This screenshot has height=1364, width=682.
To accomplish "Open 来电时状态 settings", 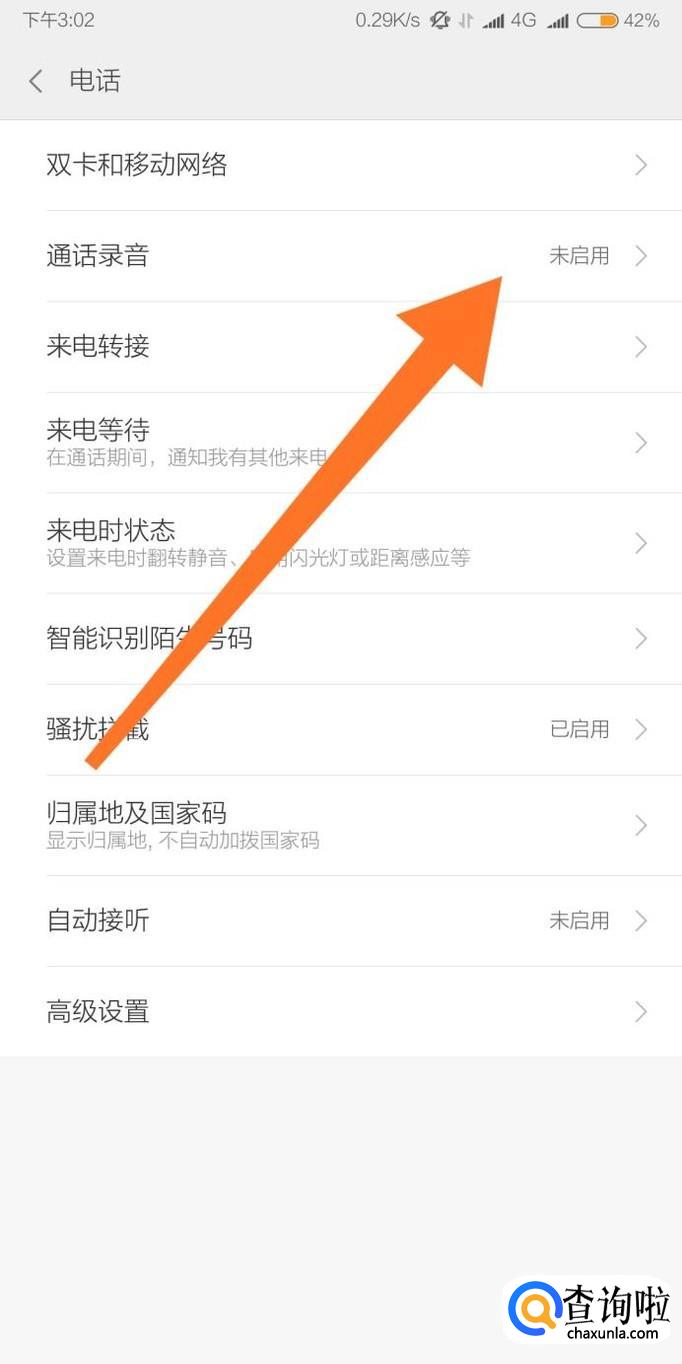I will (340, 542).
